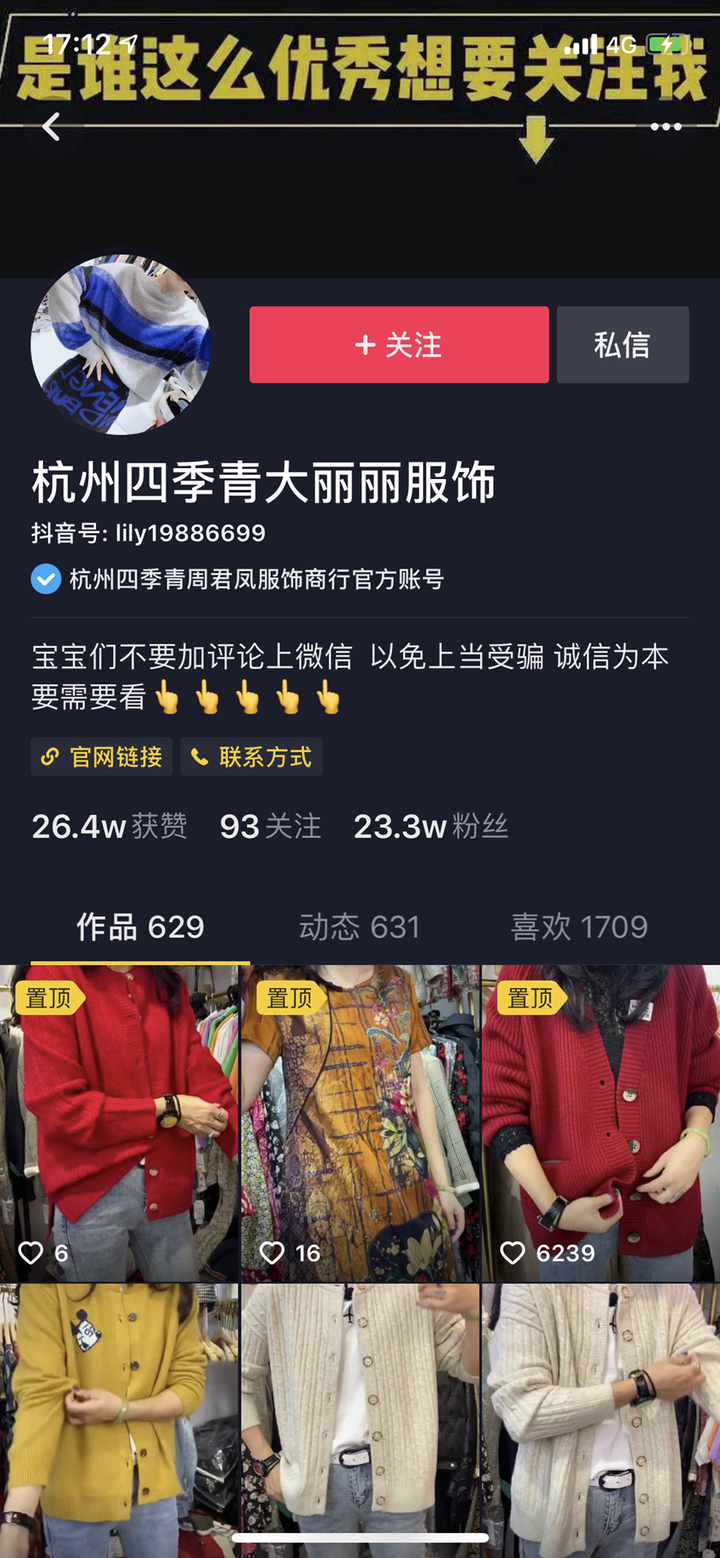Open 联系方式 contact details
This screenshot has width=720, height=1558.
pyautogui.click(x=252, y=757)
